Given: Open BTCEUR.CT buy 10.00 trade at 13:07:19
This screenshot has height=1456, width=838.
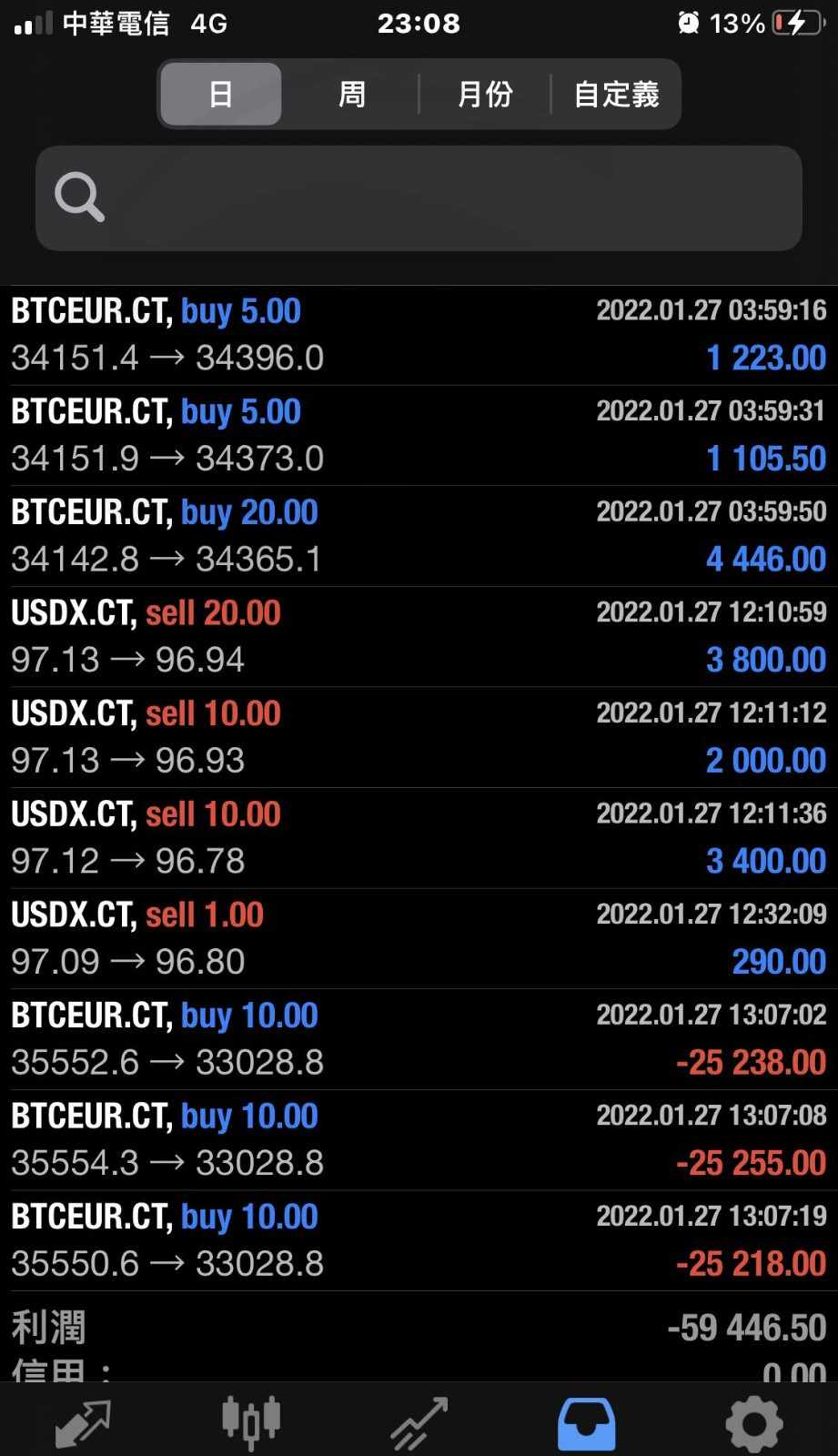Looking at the screenshot, I should 419,1240.
